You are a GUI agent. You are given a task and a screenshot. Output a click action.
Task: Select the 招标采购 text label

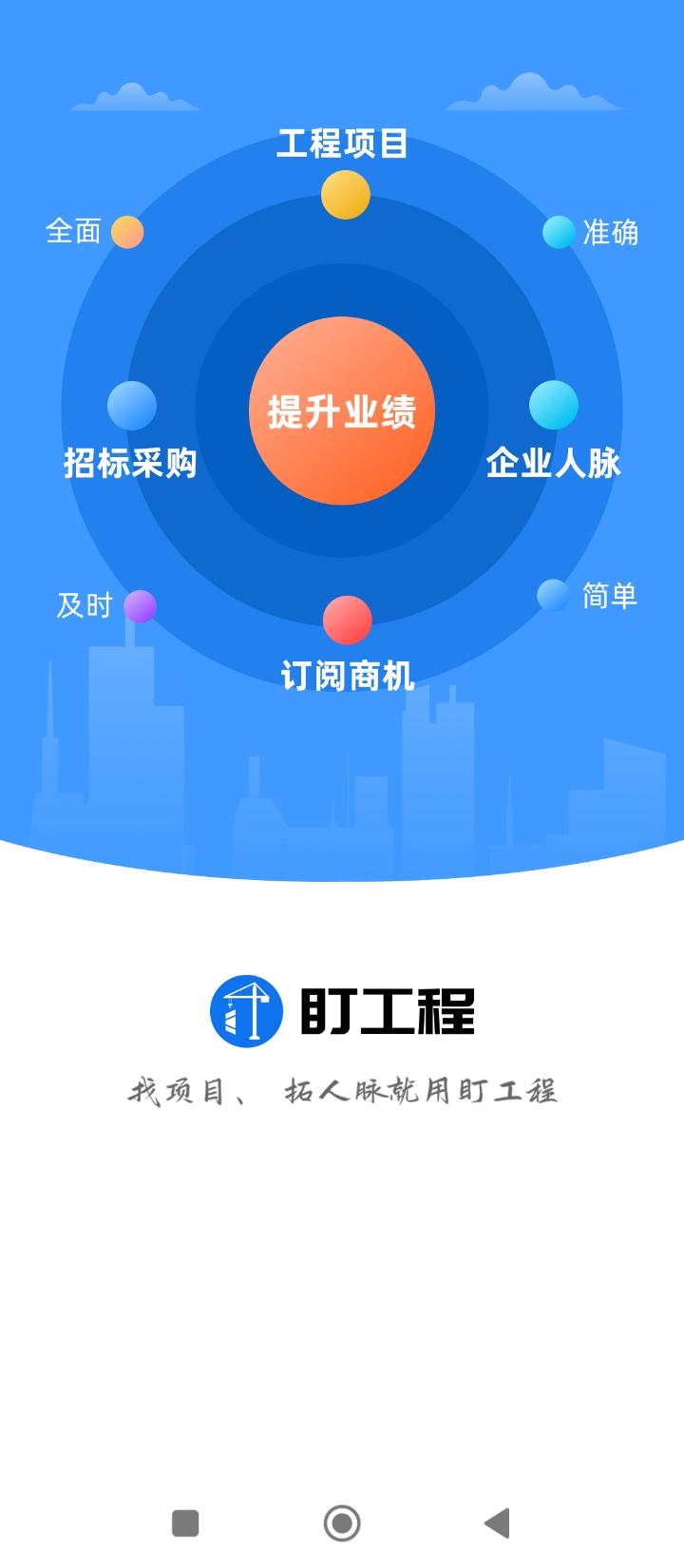[131, 467]
